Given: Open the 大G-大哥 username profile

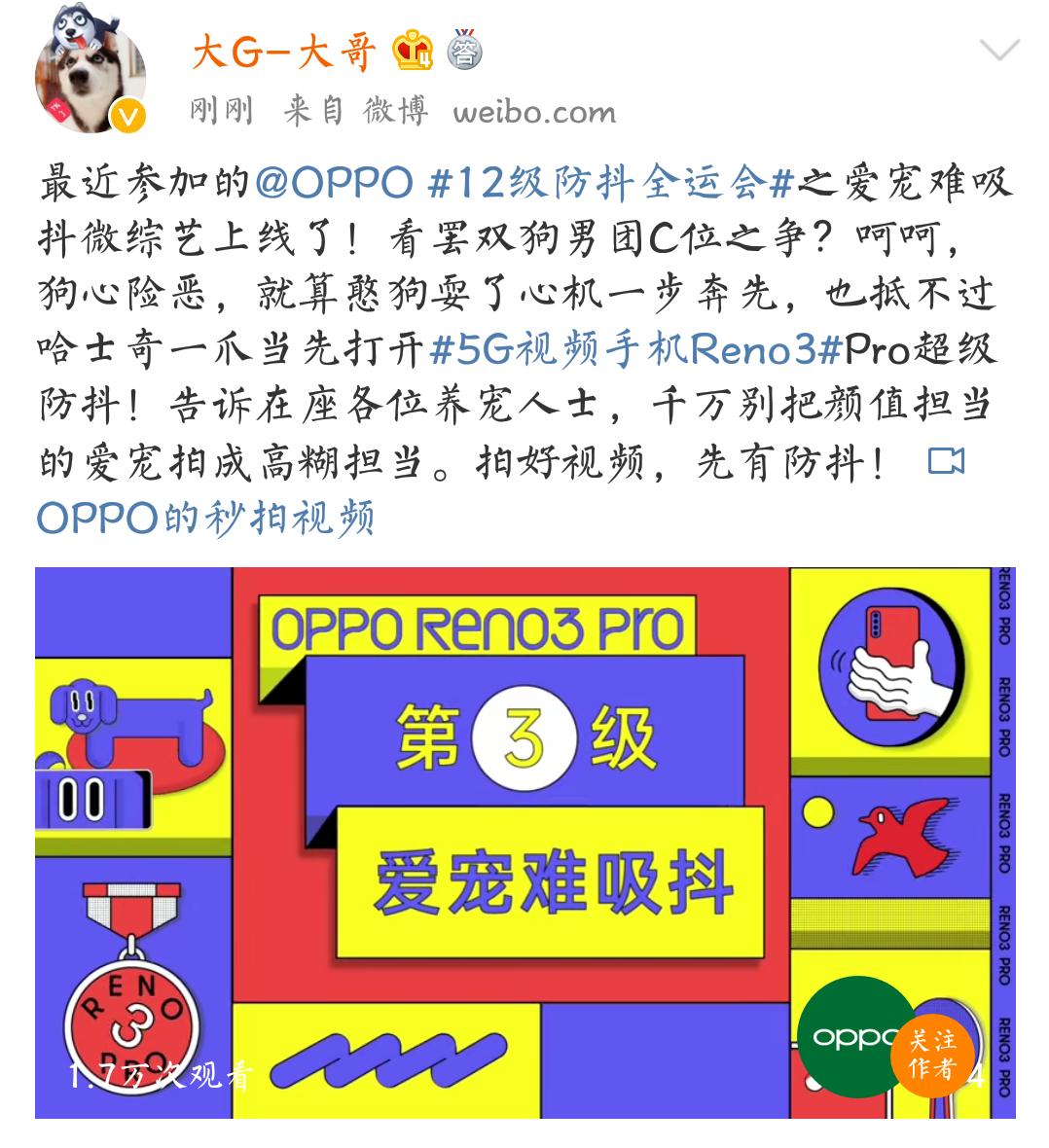Looking at the screenshot, I should 280,55.
